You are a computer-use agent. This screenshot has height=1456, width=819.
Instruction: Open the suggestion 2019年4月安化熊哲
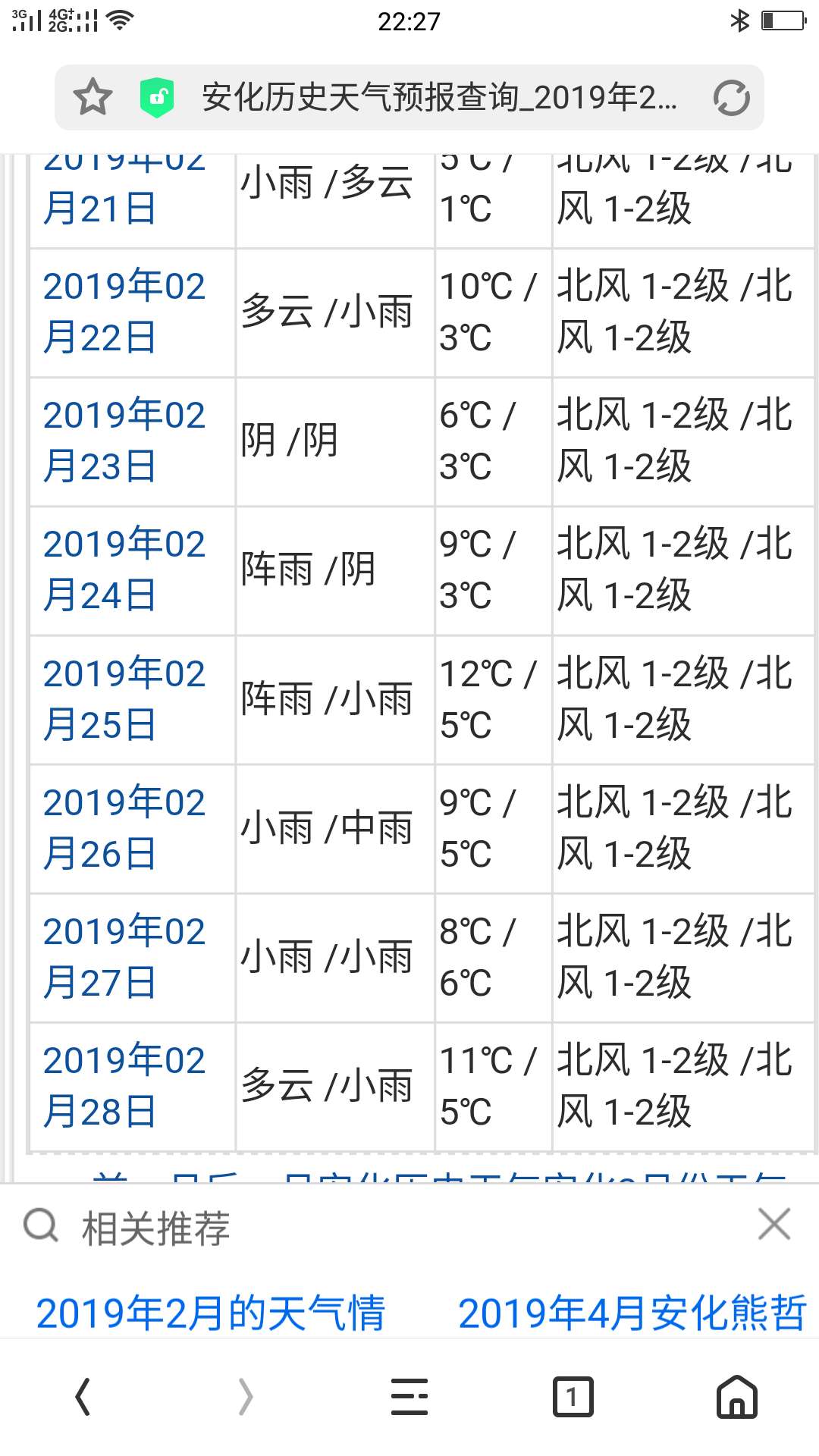[x=632, y=1313]
